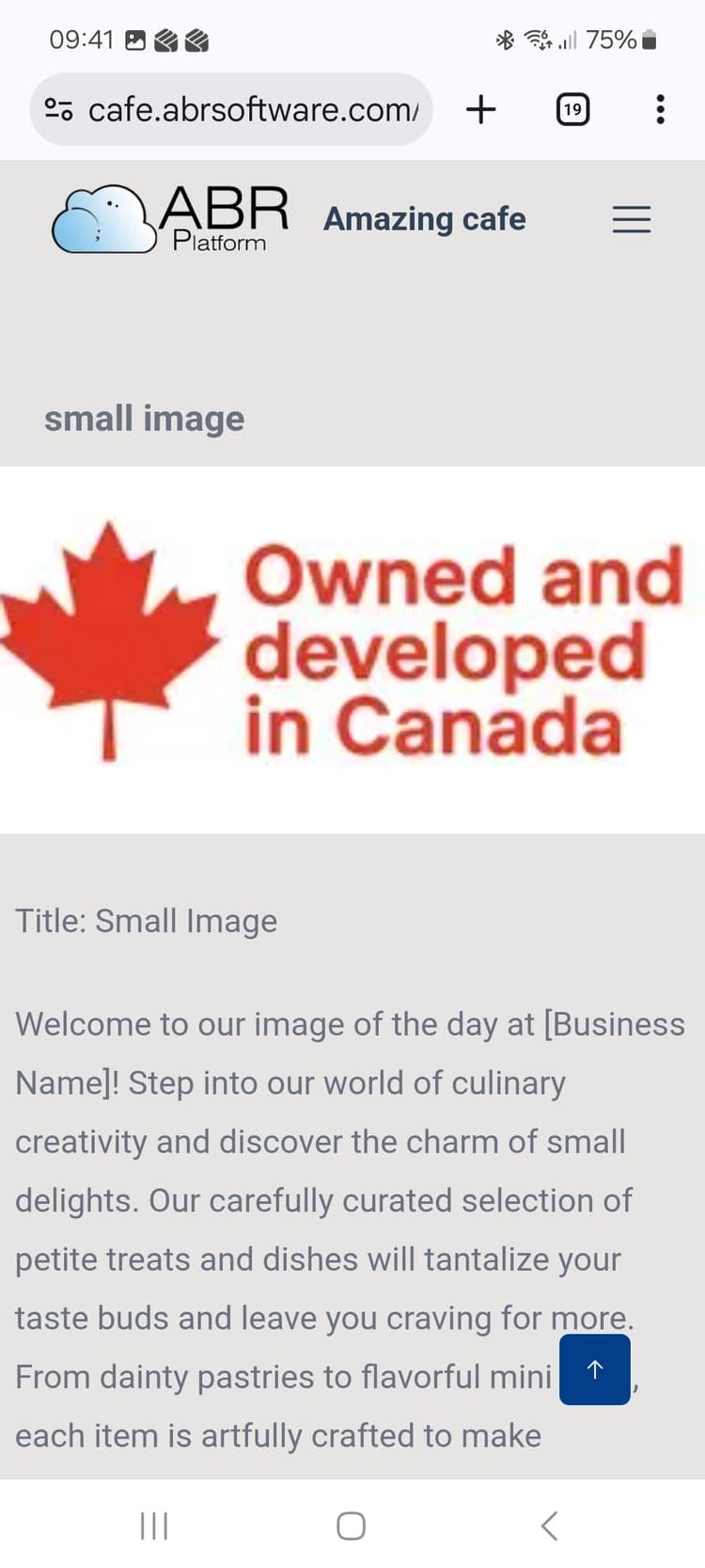
Task: Open a new browser tab
Action: 480,110
